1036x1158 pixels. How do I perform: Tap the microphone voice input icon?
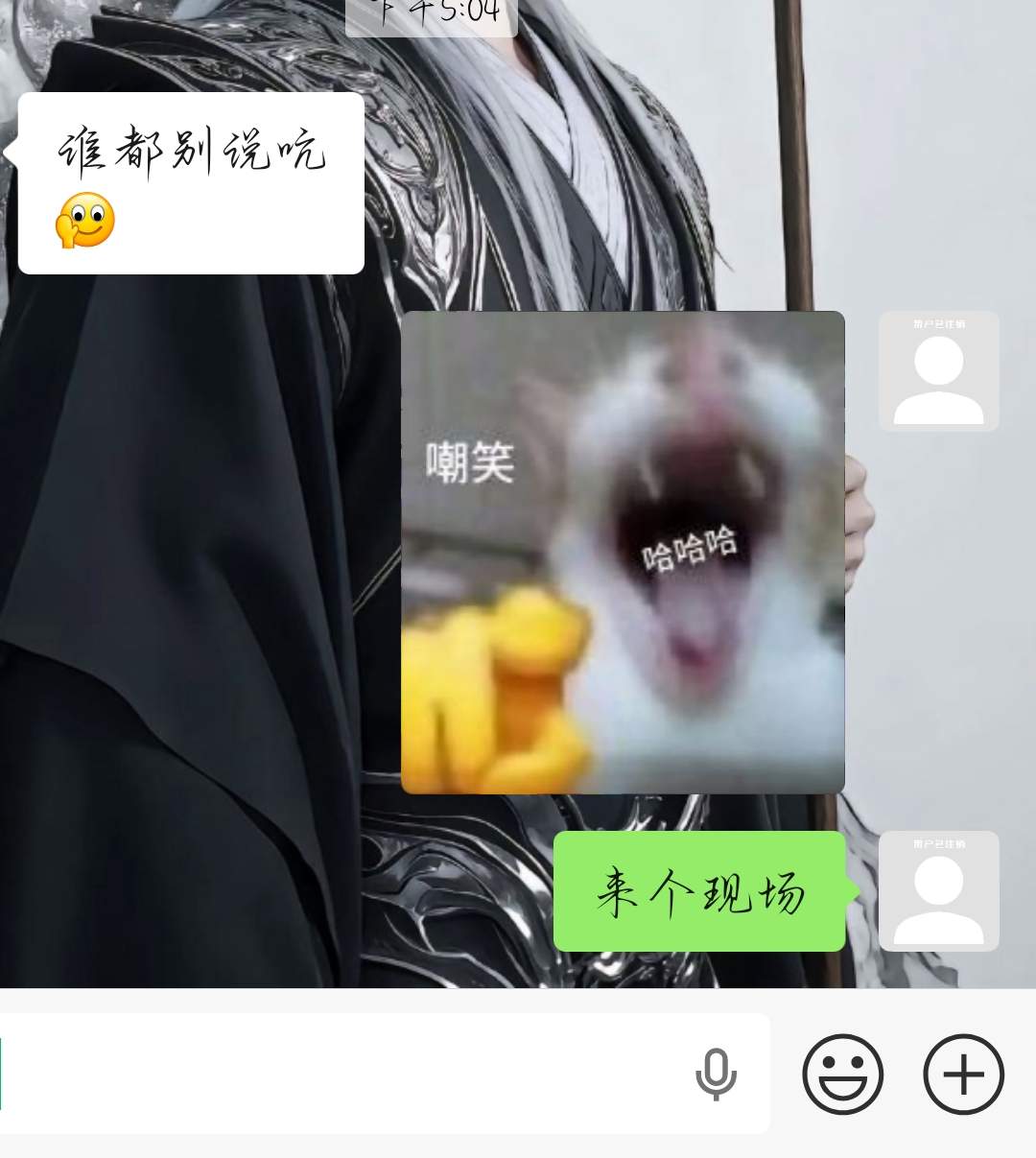716,1074
